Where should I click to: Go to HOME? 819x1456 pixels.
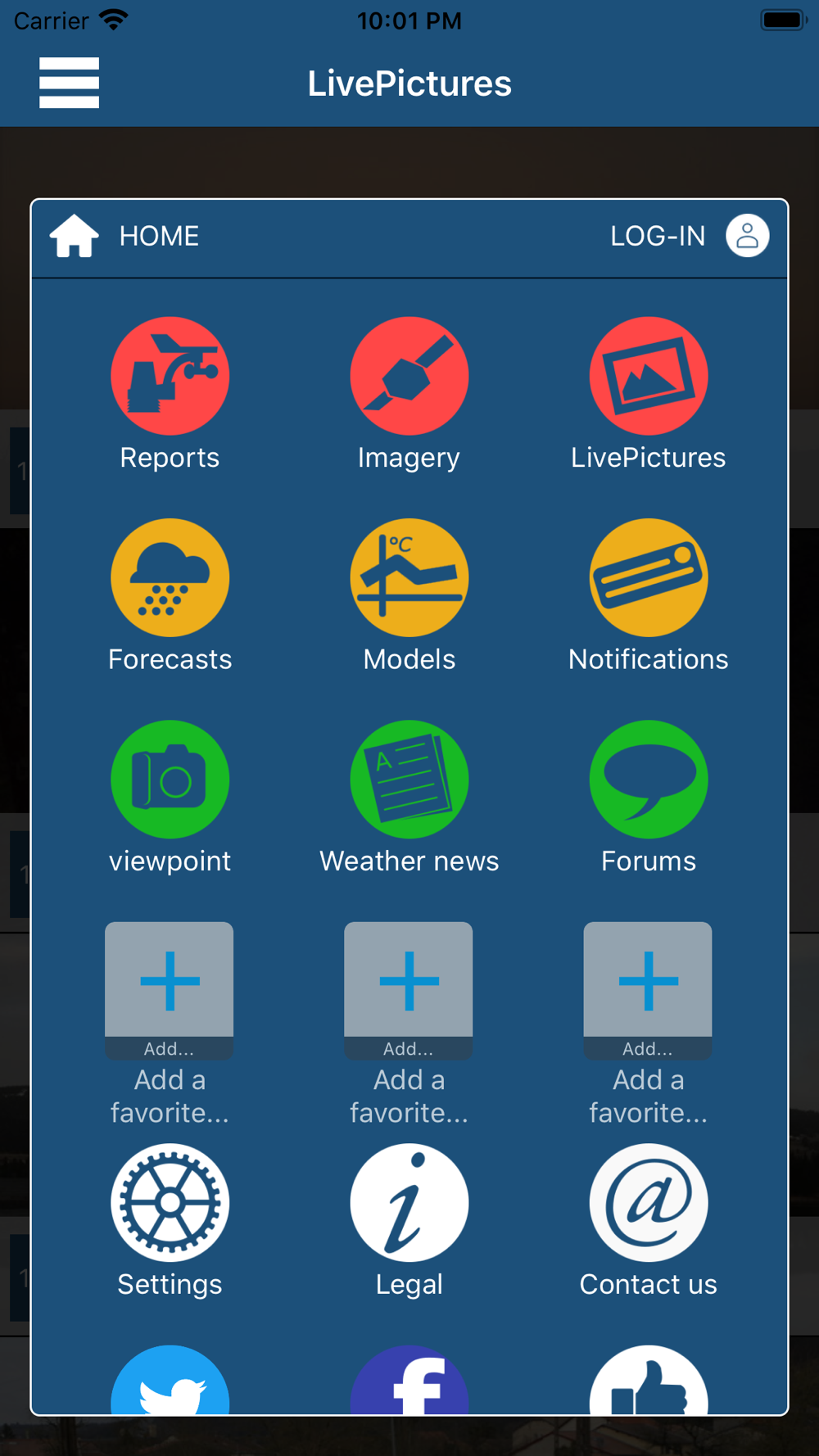[124, 236]
